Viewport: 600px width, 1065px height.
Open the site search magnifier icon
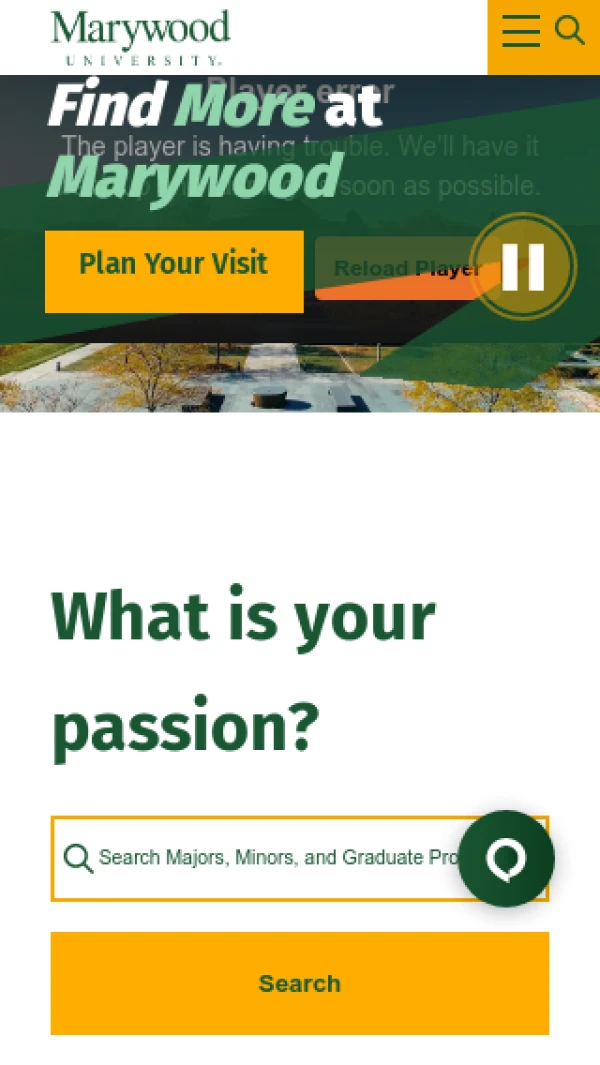[569, 30]
